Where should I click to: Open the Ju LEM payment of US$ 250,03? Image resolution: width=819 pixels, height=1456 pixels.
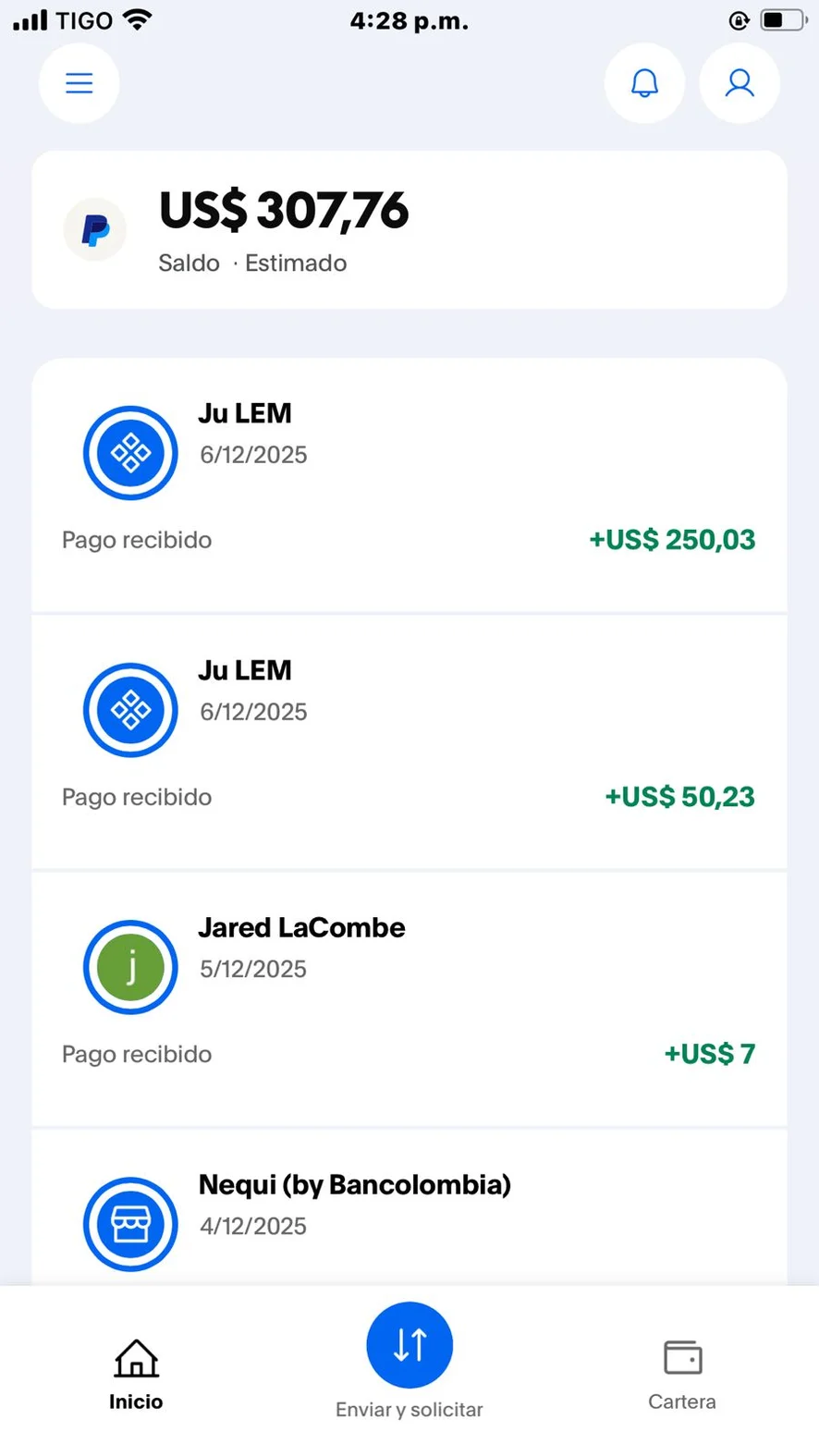click(x=409, y=485)
